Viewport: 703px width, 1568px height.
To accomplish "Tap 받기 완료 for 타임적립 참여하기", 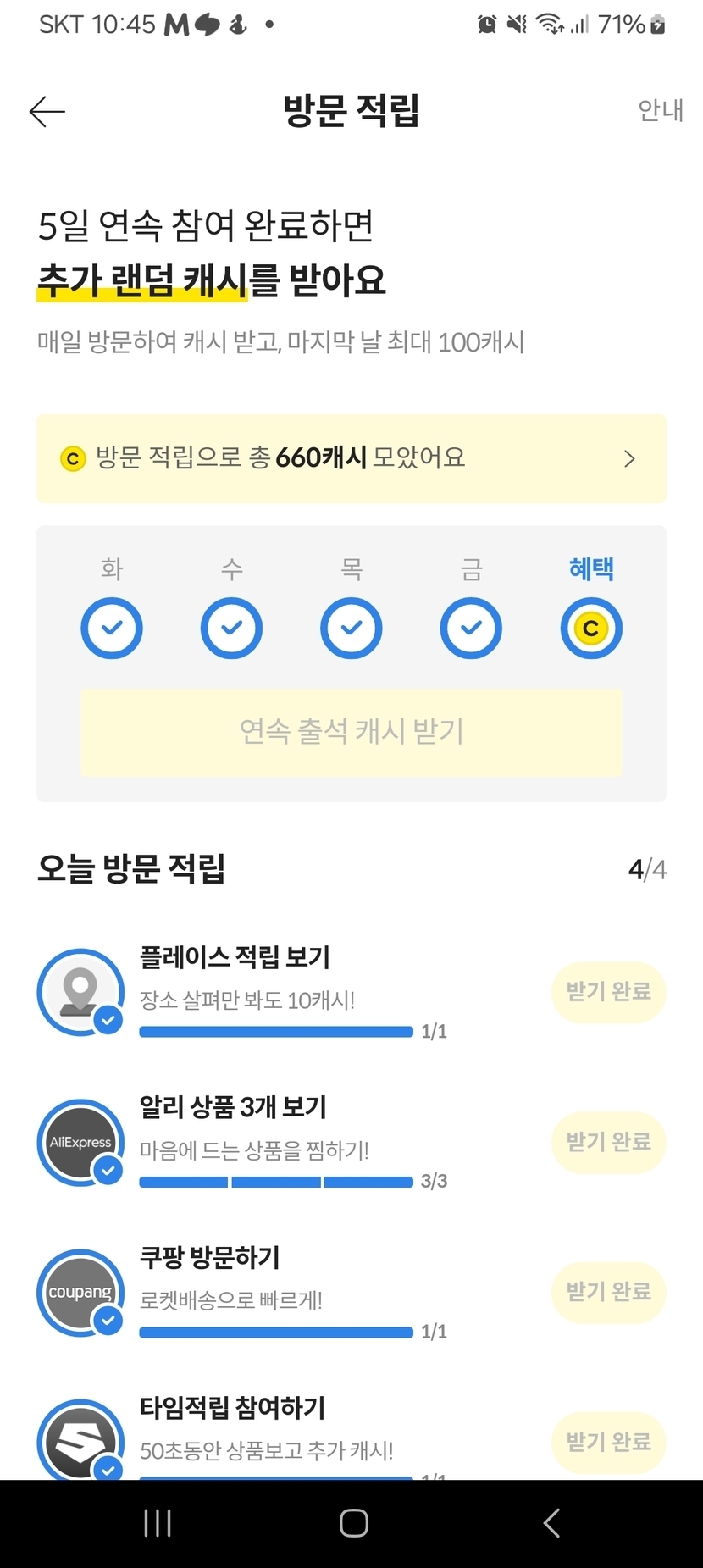I will (608, 1442).
